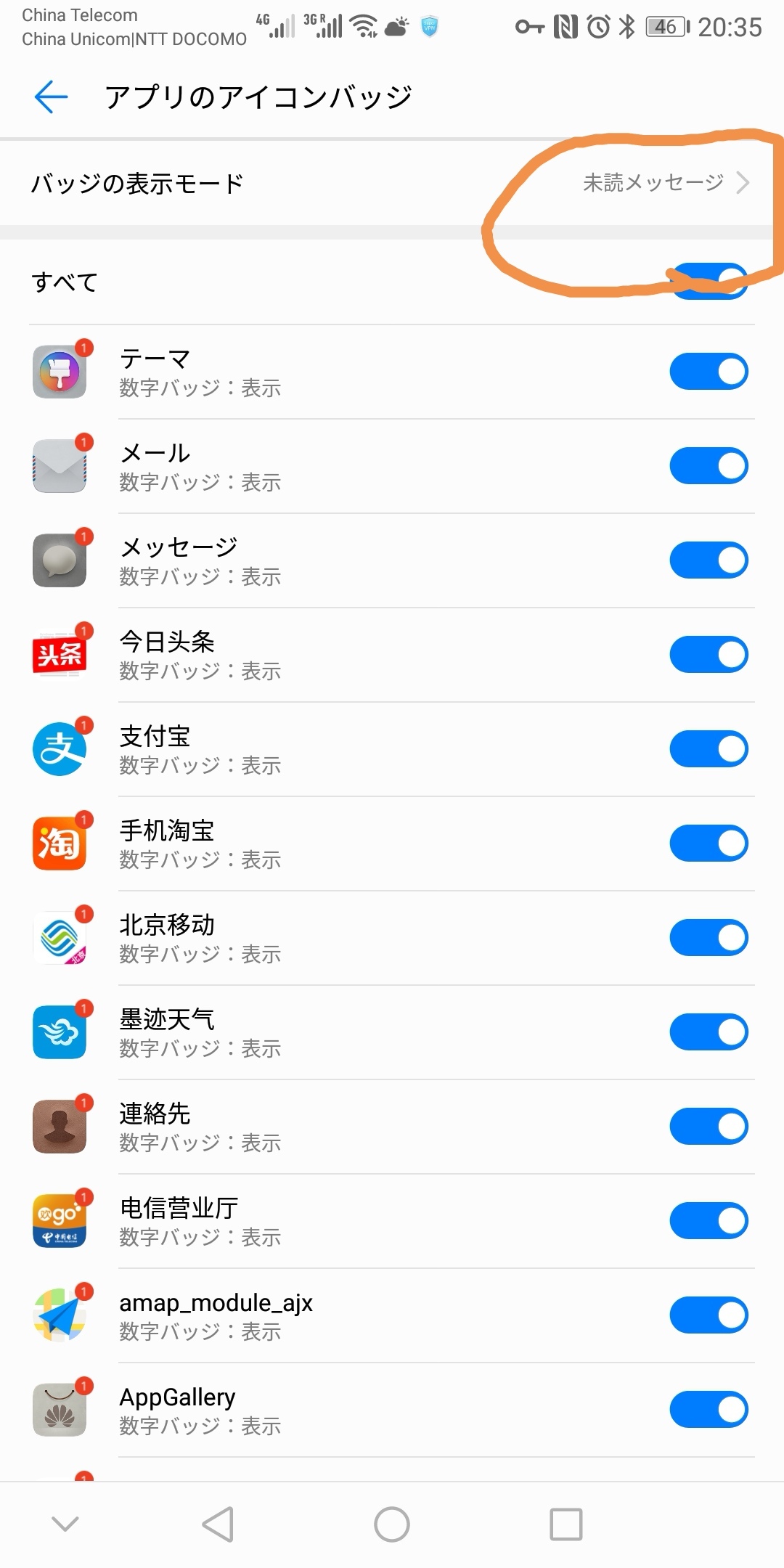Tap the system home button
Viewport: 784px width, 1568px height.
[392, 1524]
